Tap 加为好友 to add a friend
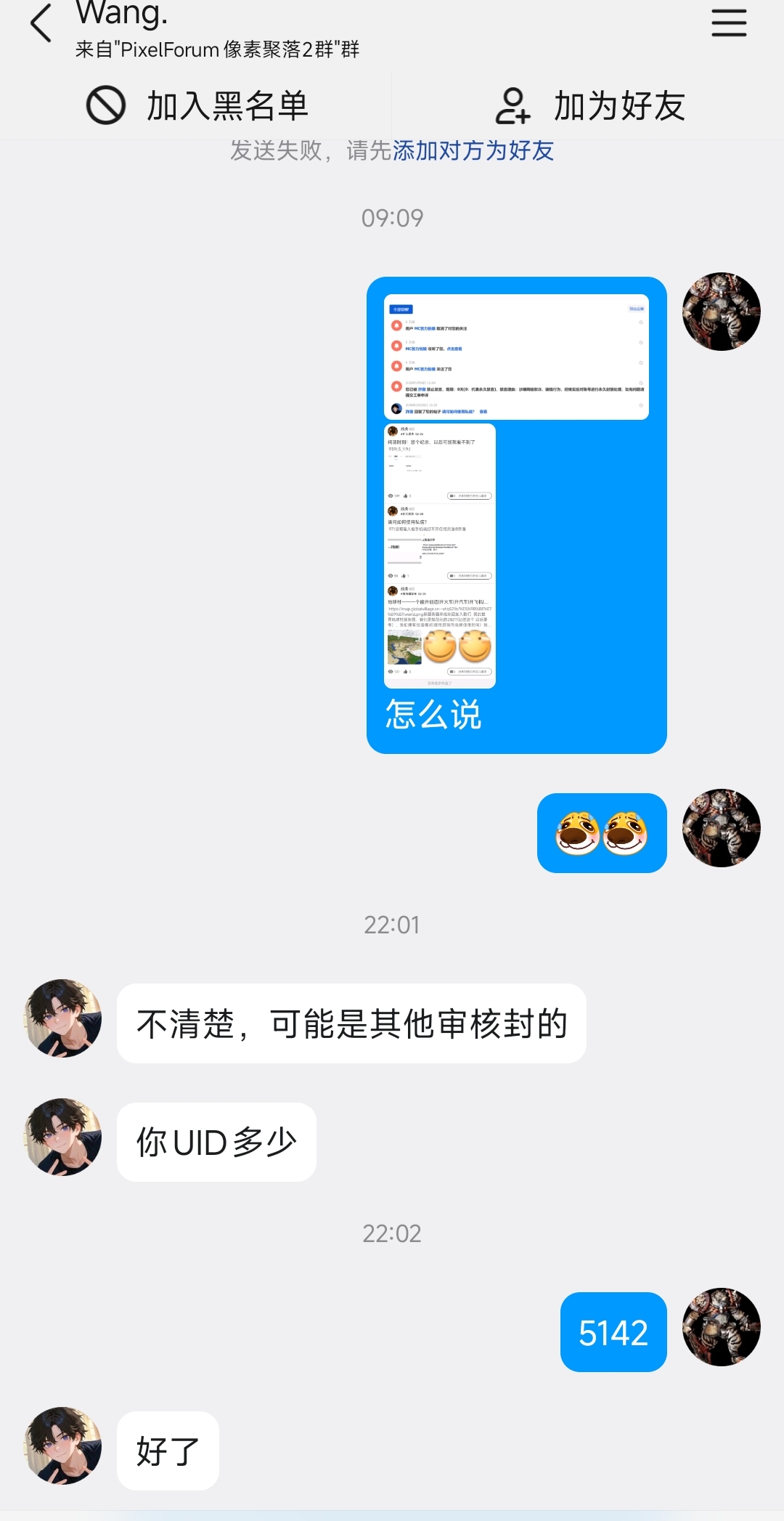This screenshot has height=1521, width=784. [x=589, y=106]
